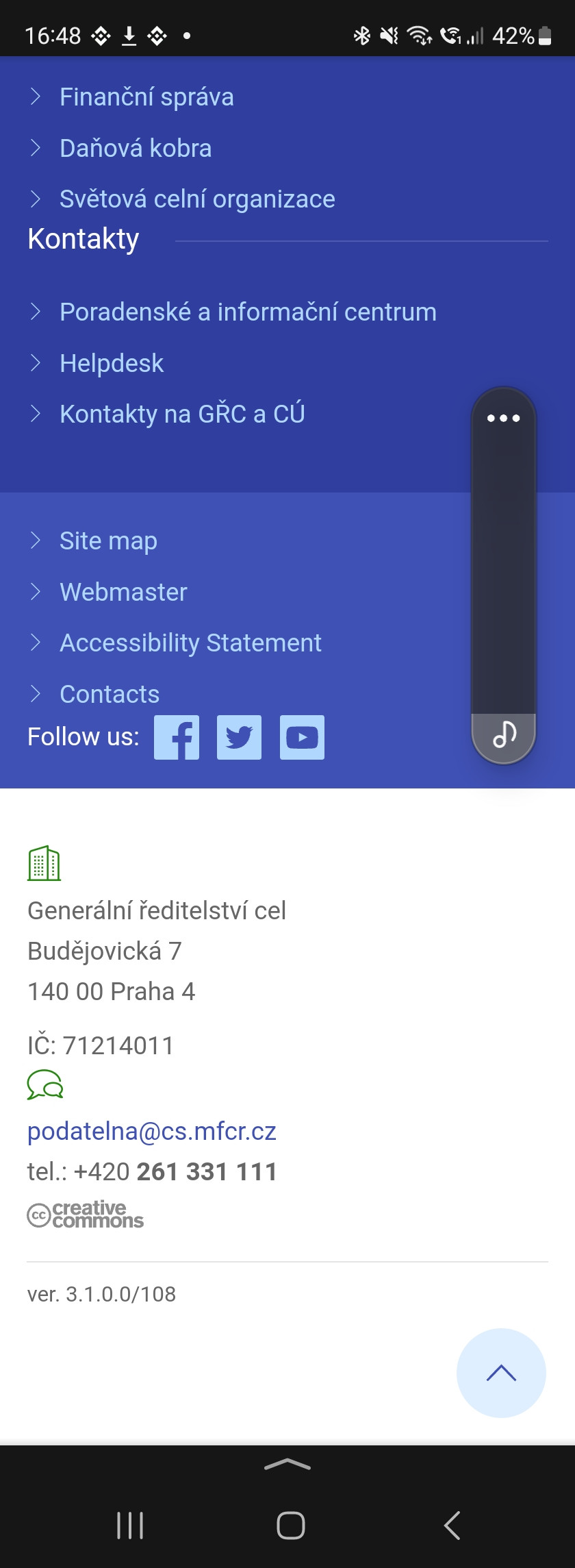Image resolution: width=575 pixels, height=1568 pixels.
Task: Open Kontakty na GŘC a CÚ
Action: click(x=182, y=414)
